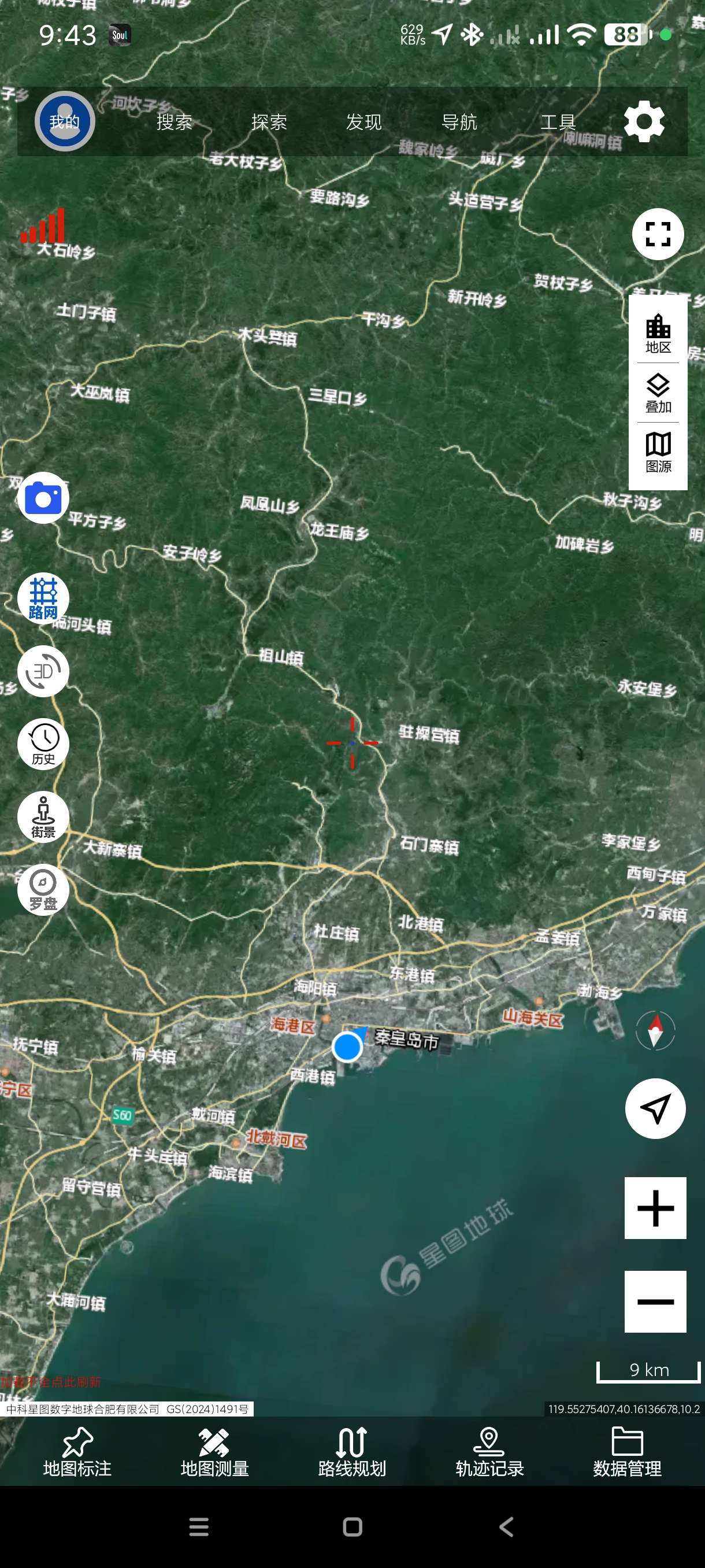Image resolution: width=705 pixels, height=1568 pixels.
Task: Toggle the 路网 road network layer
Action: [43, 598]
